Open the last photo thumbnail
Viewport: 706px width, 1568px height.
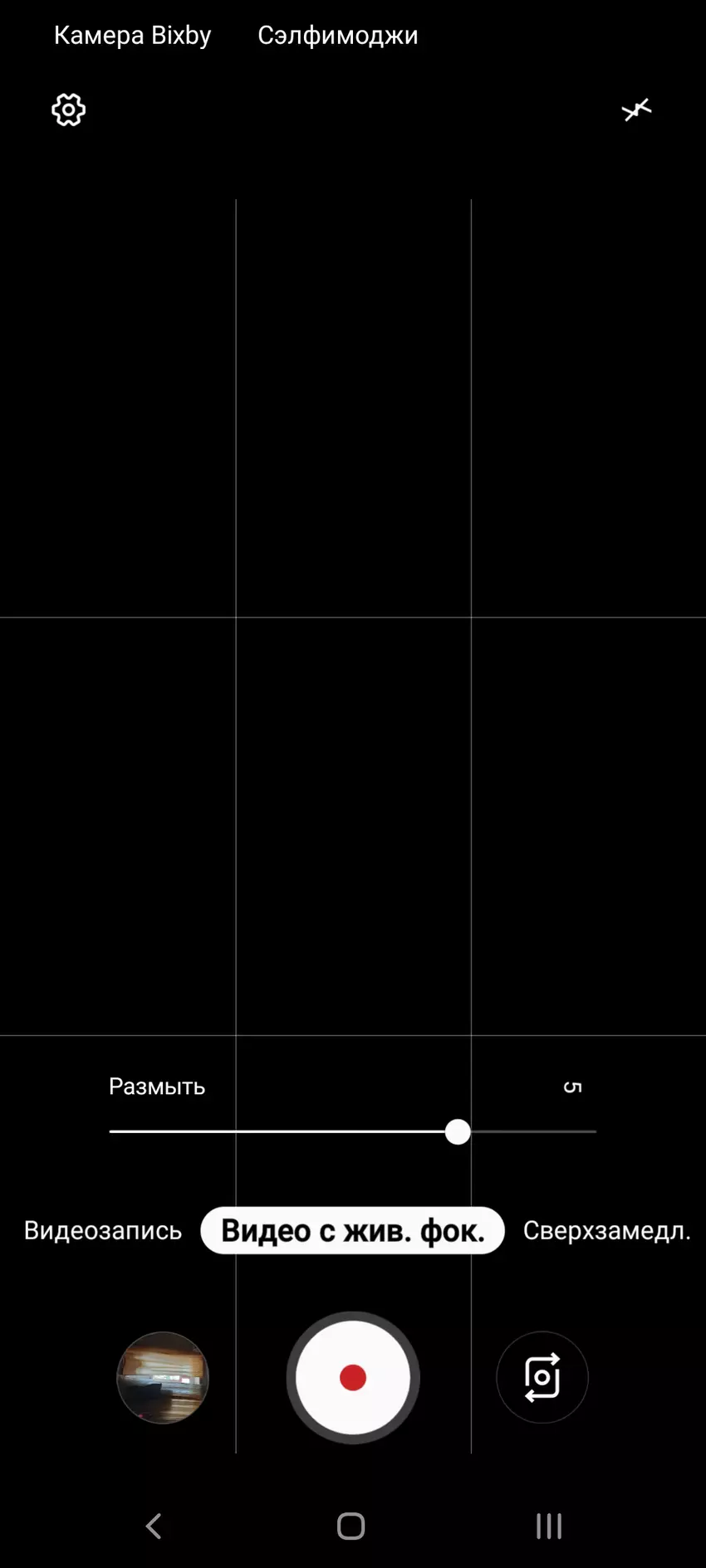click(x=163, y=1378)
